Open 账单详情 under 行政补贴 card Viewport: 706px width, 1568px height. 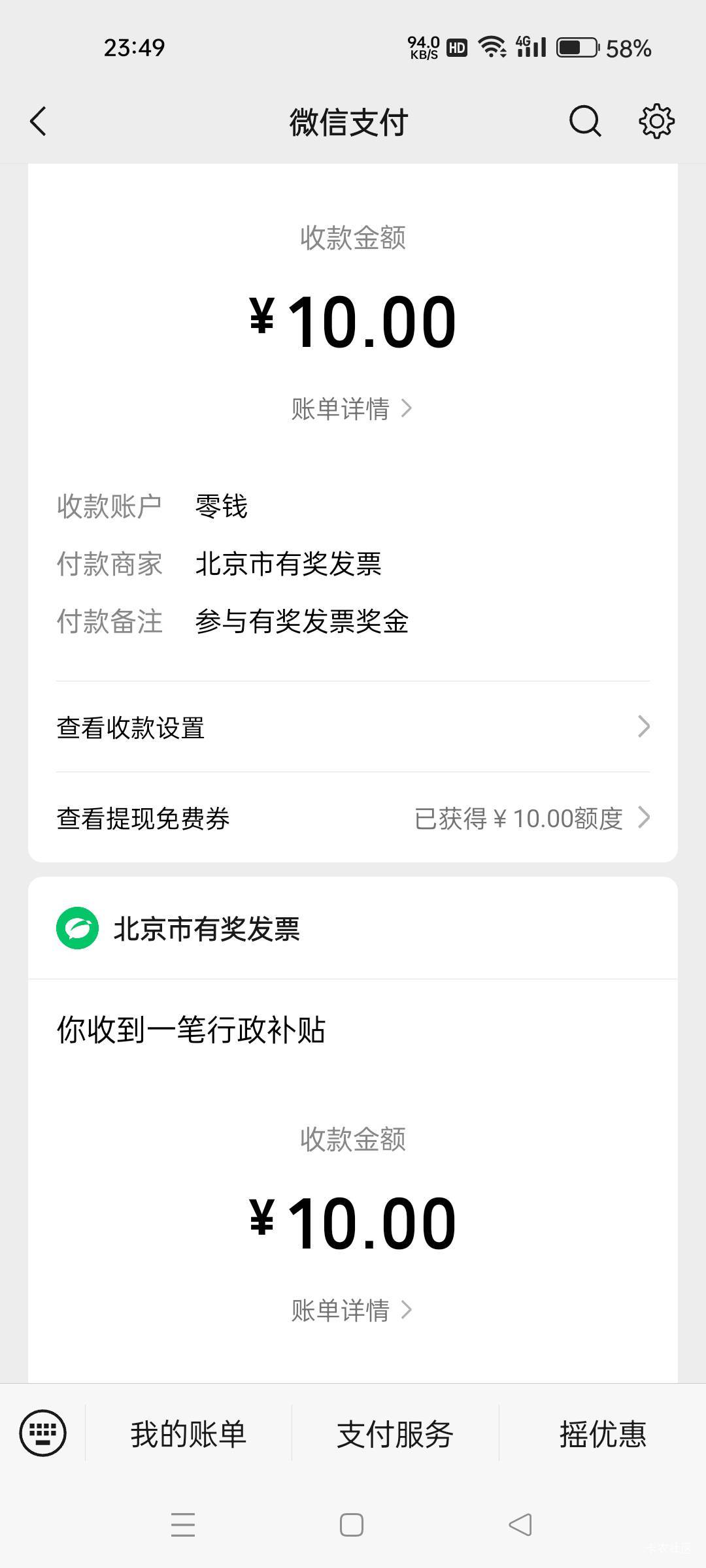[x=352, y=1310]
